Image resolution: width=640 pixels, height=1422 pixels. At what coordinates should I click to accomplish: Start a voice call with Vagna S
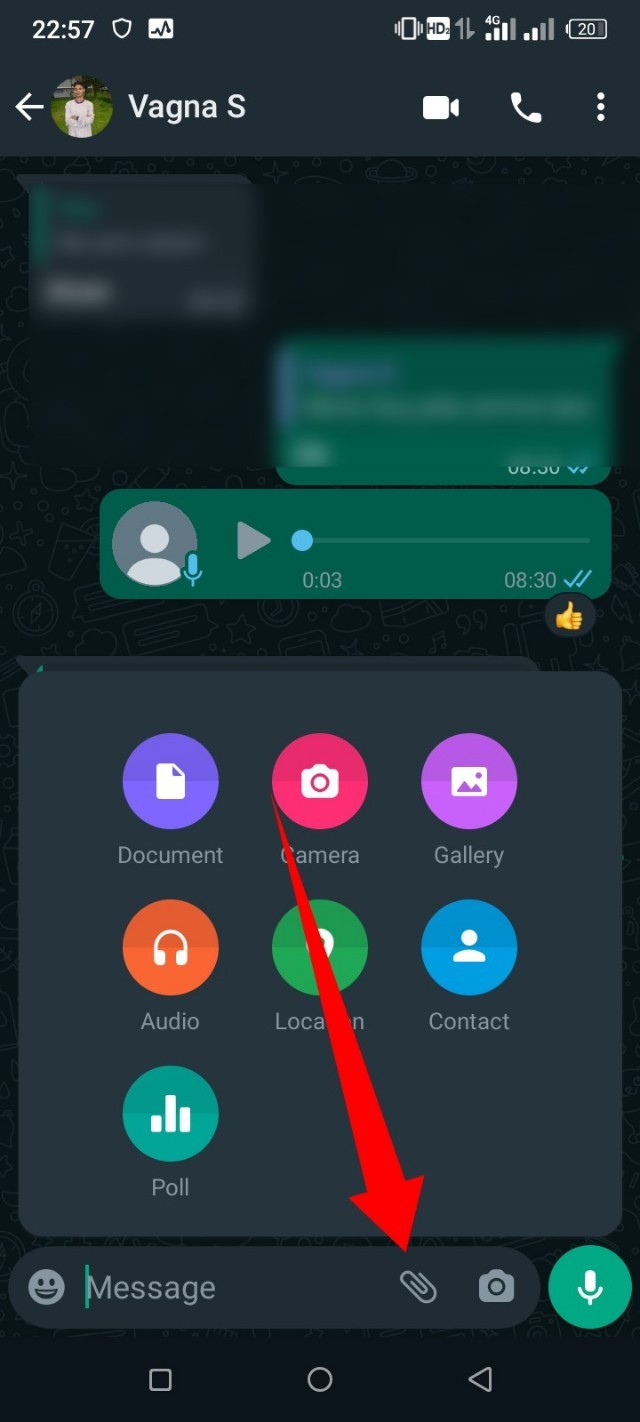(x=525, y=107)
